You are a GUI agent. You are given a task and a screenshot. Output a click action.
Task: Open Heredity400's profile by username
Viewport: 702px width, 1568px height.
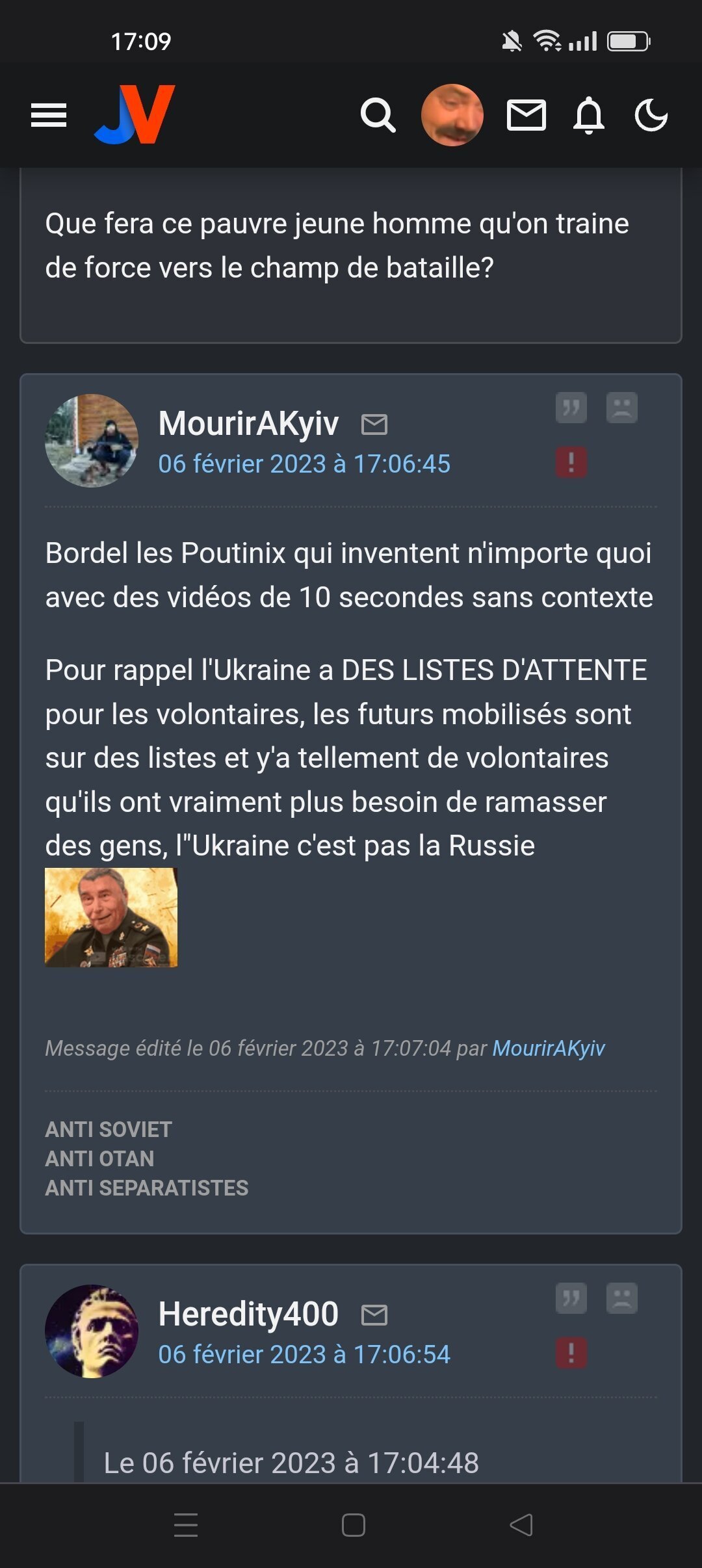point(248,1314)
